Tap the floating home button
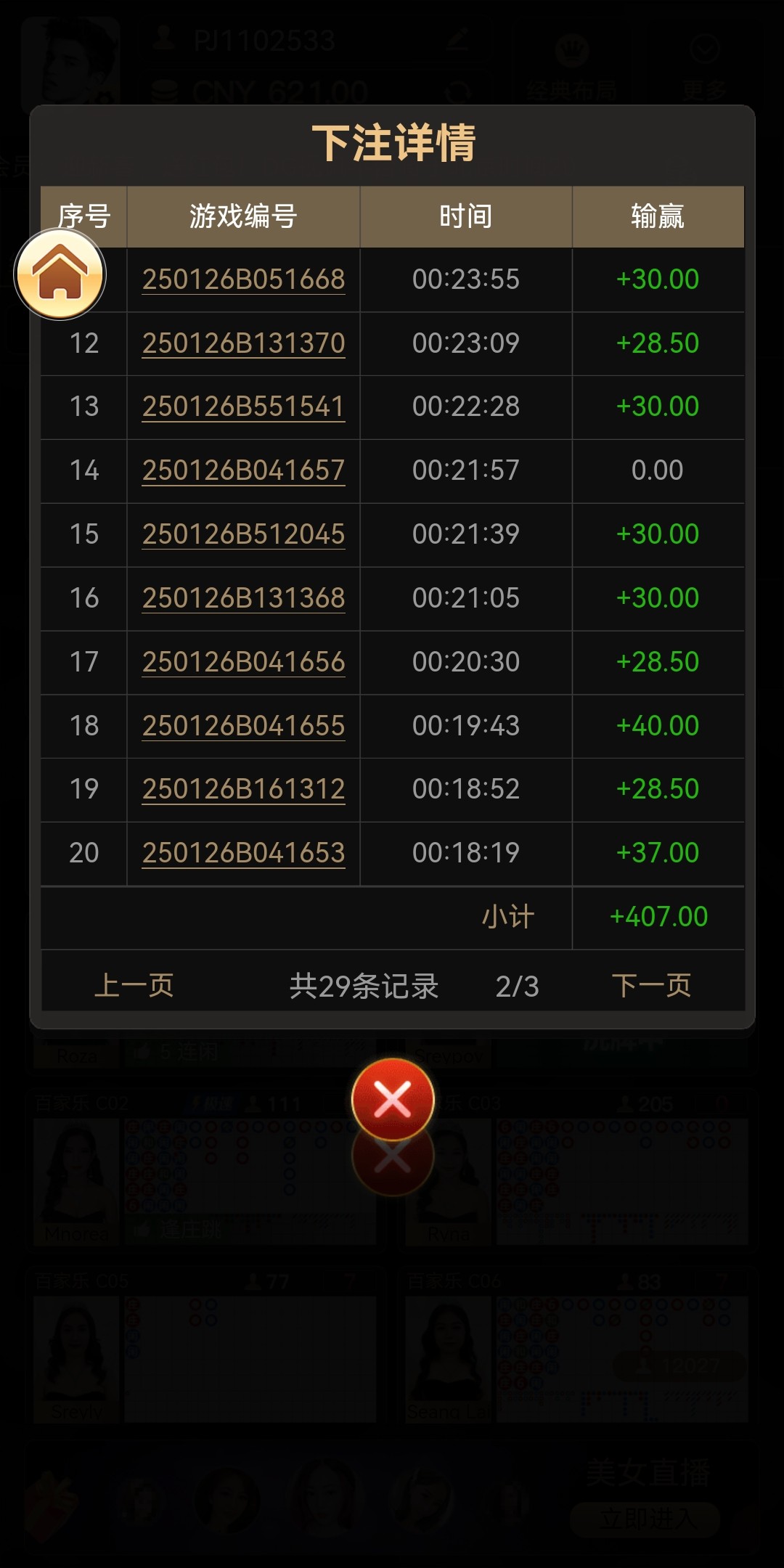The image size is (784, 1568). (60, 274)
